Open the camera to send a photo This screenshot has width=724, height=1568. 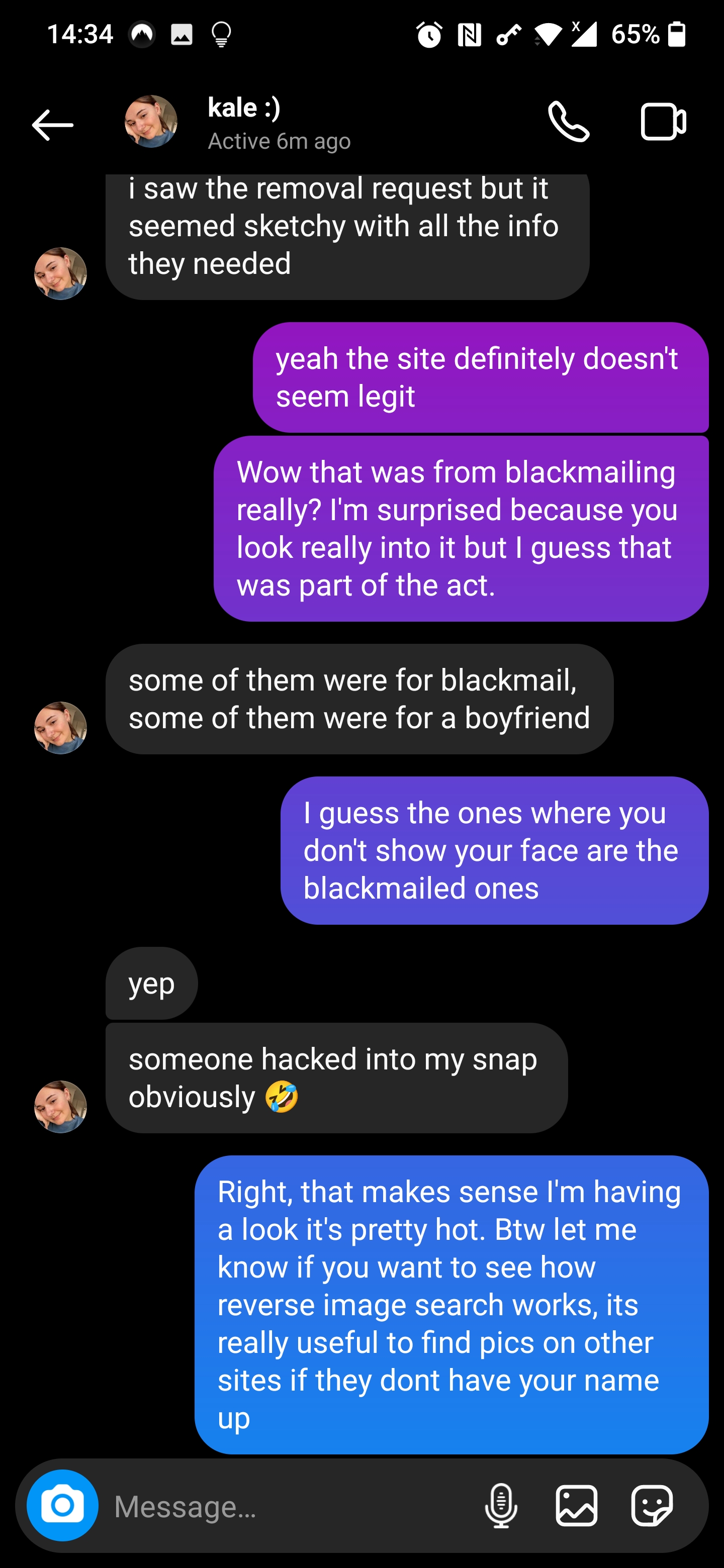pyautogui.click(x=62, y=1505)
